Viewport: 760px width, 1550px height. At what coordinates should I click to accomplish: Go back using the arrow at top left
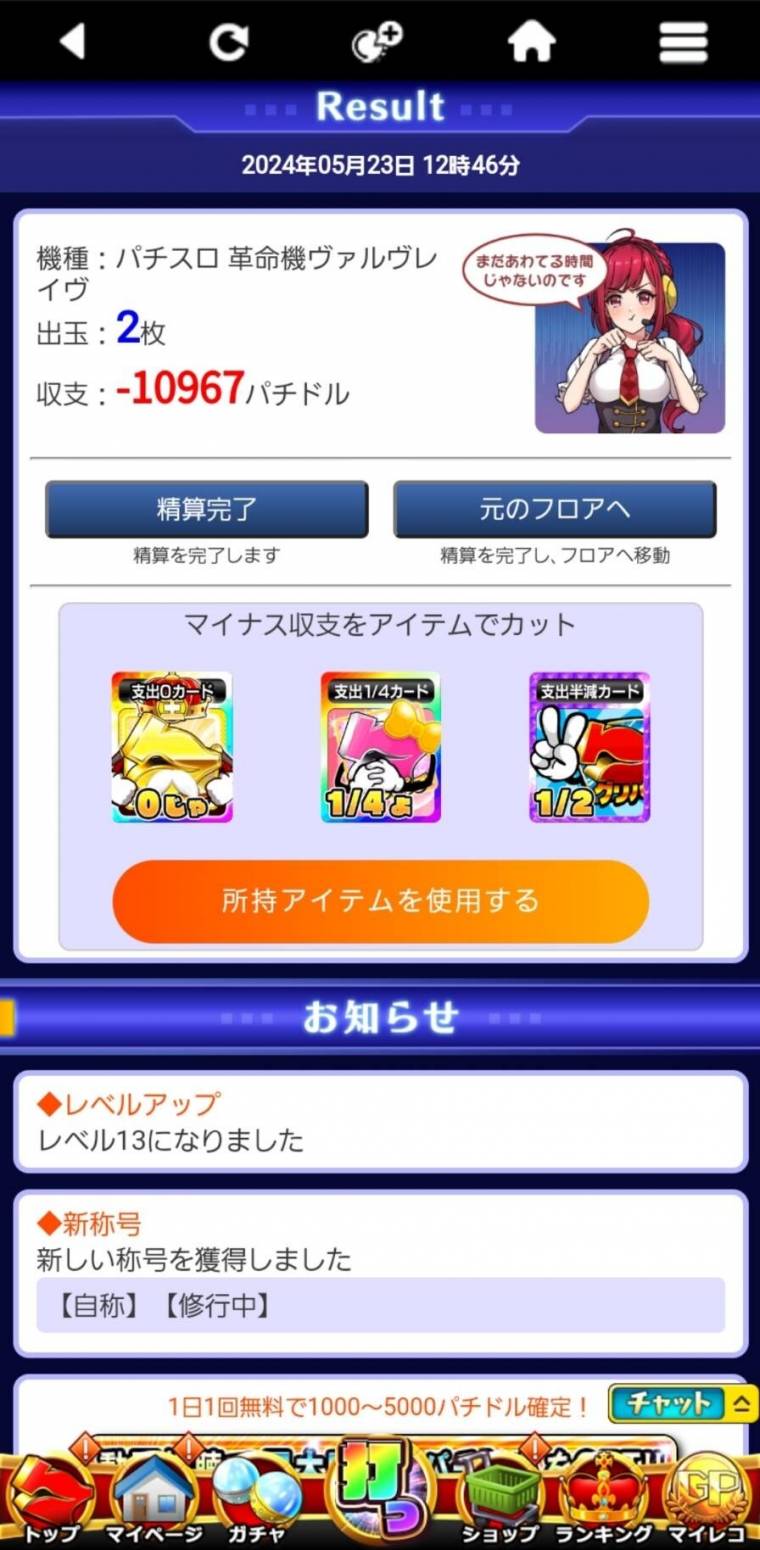[72, 40]
